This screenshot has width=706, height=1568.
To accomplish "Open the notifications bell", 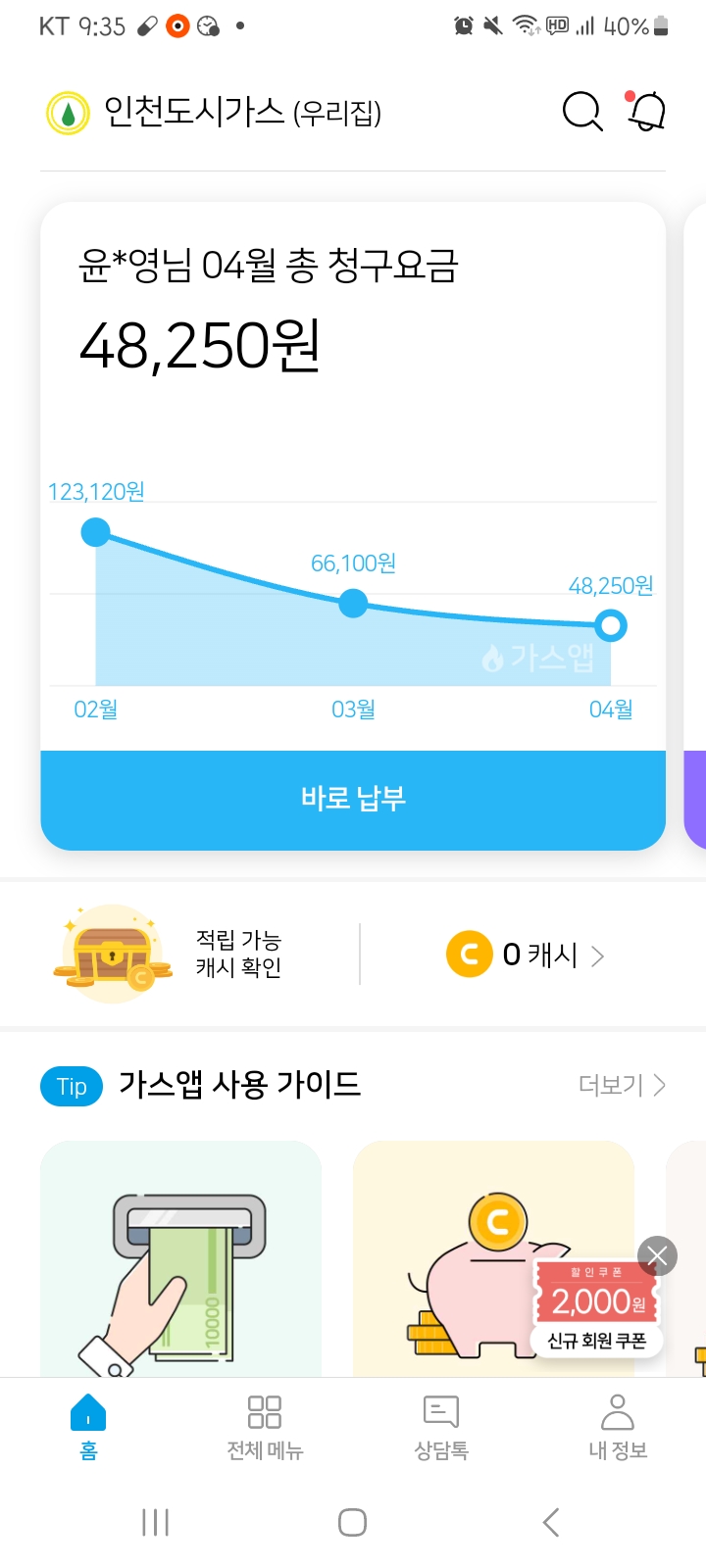I will (x=647, y=112).
